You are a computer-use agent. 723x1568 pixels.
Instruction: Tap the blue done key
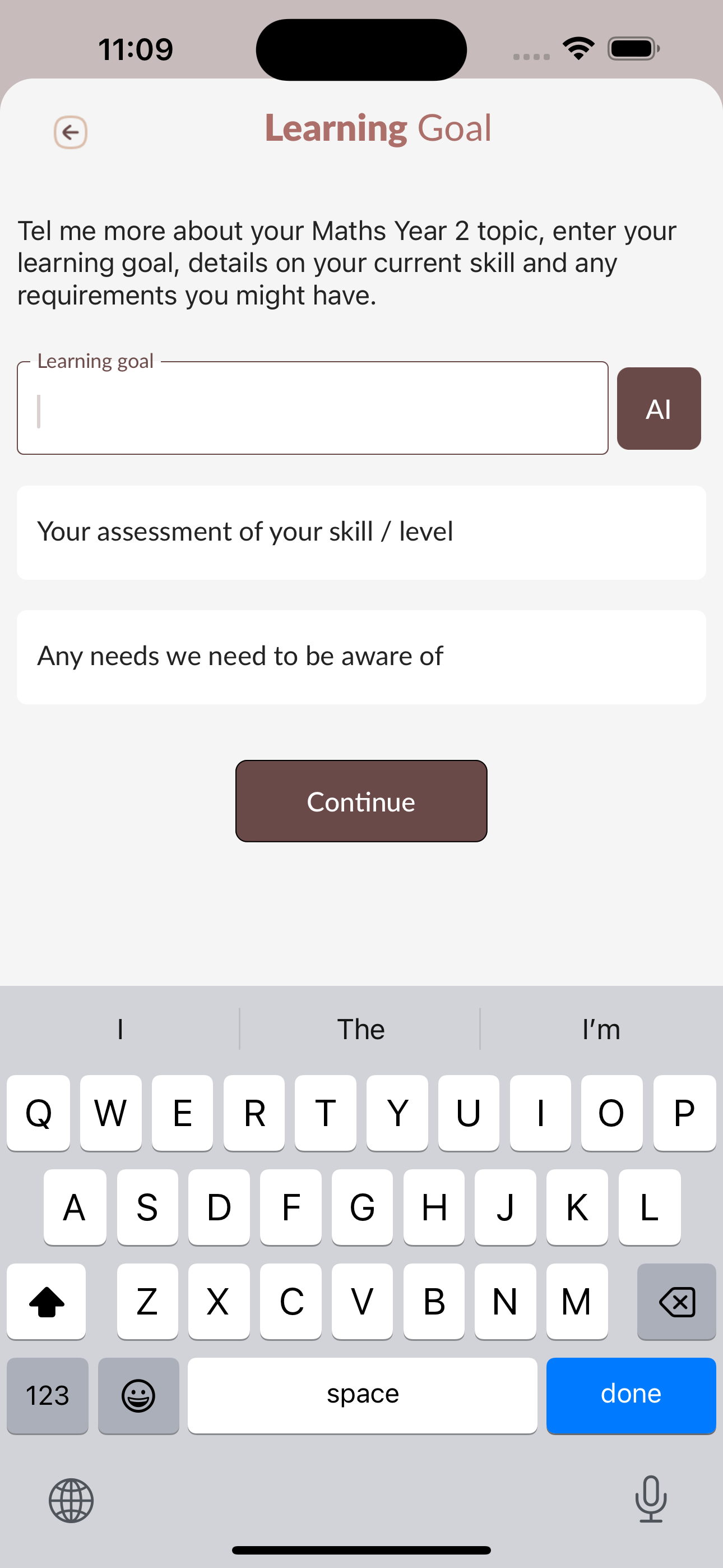[x=631, y=1395]
